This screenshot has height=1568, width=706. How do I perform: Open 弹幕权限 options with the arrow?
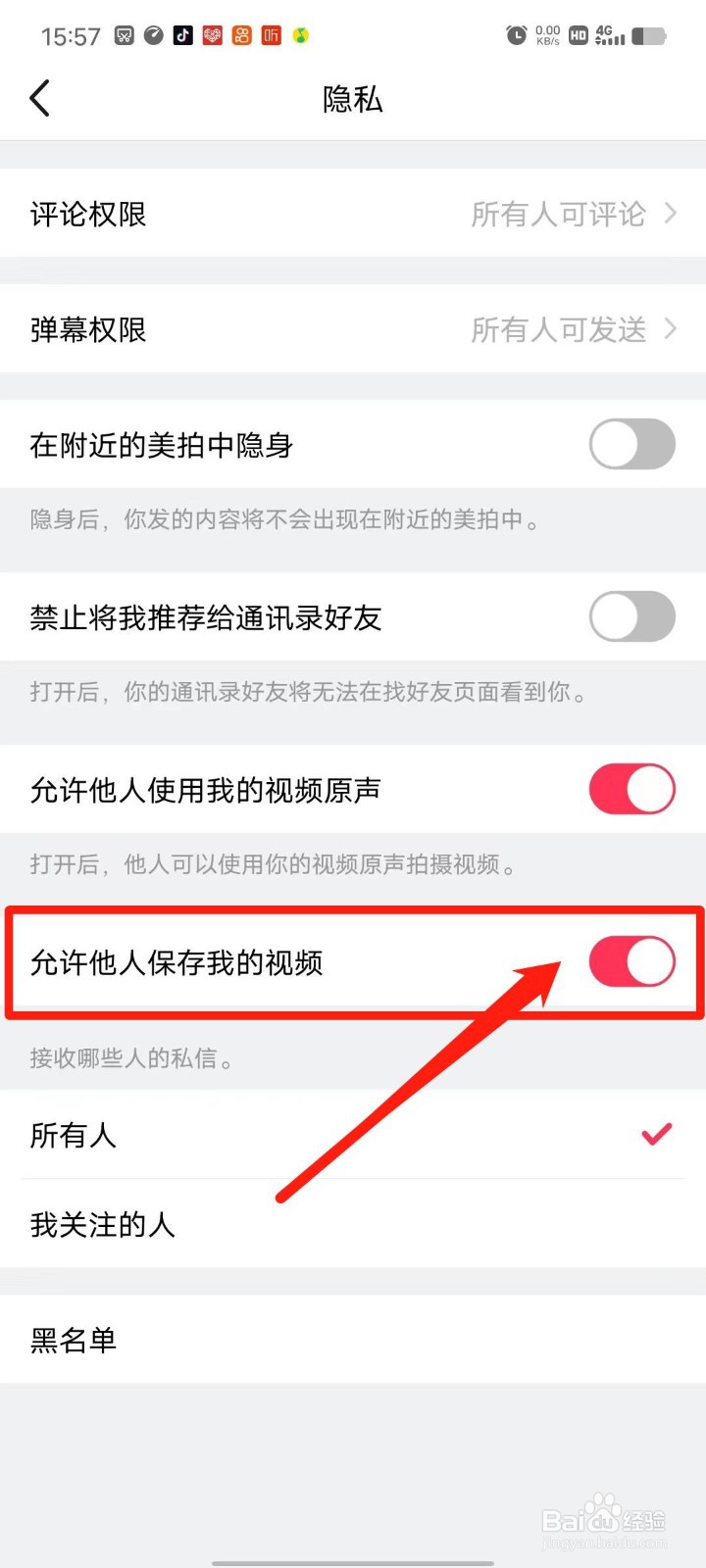[672, 328]
